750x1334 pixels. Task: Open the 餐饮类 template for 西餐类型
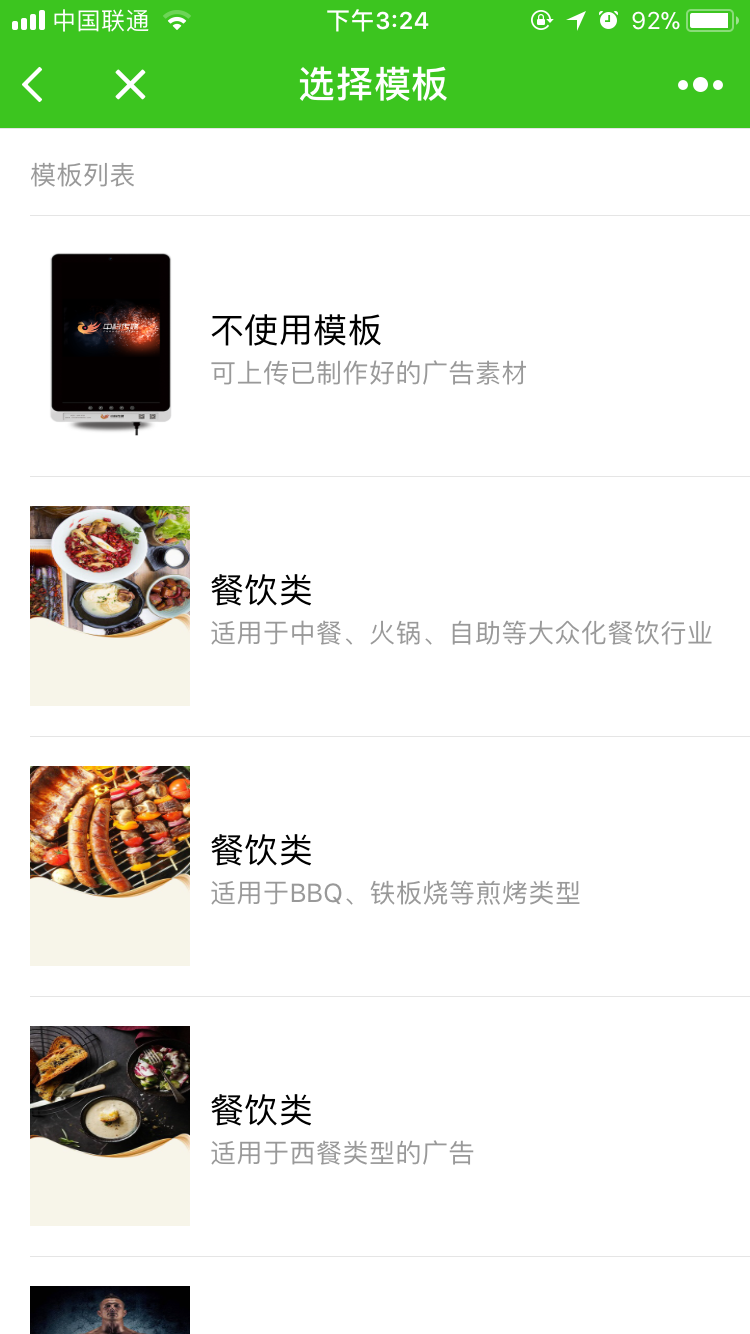(x=390, y=1126)
